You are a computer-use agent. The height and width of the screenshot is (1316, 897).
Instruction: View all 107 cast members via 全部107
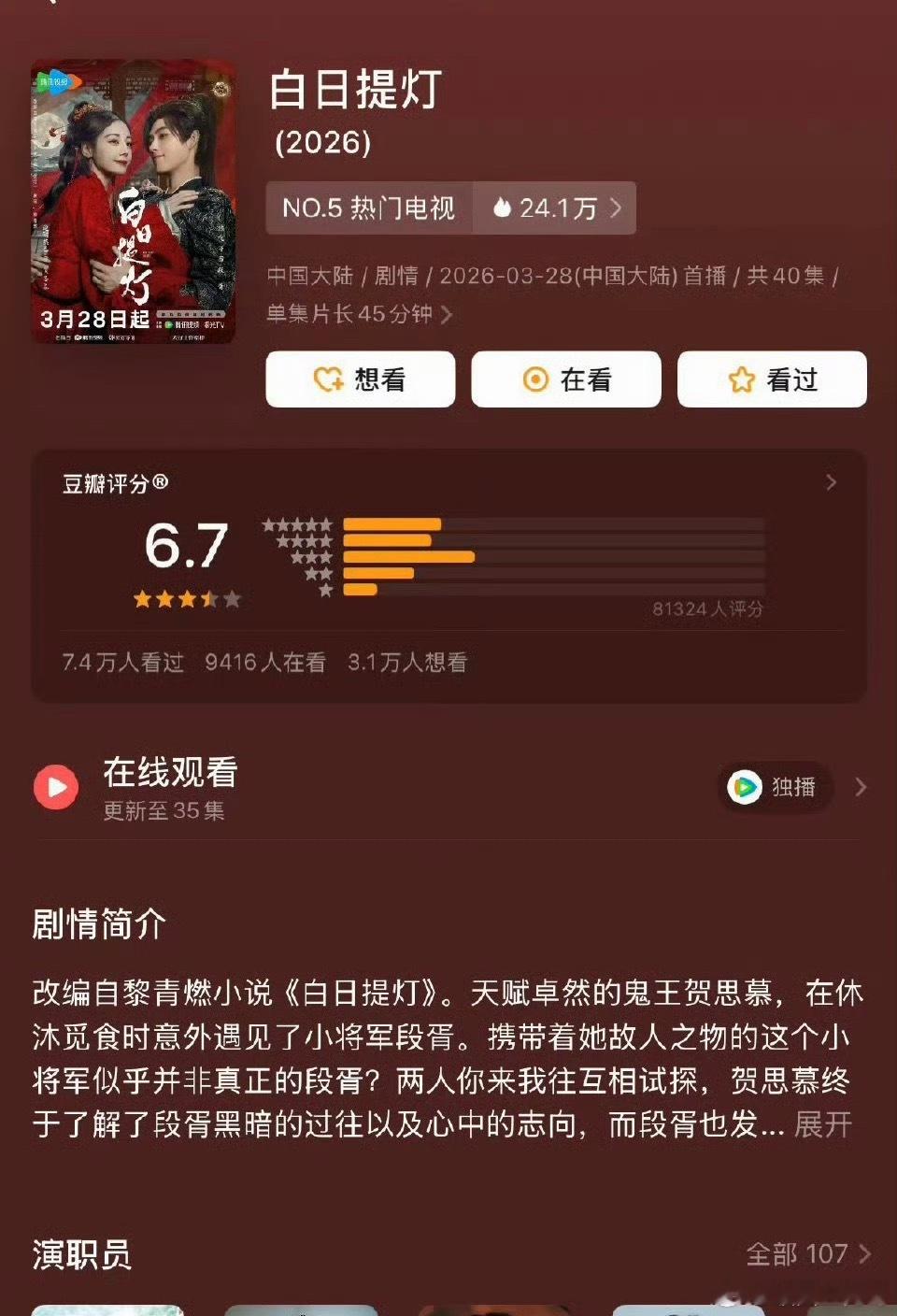click(800, 1253)
